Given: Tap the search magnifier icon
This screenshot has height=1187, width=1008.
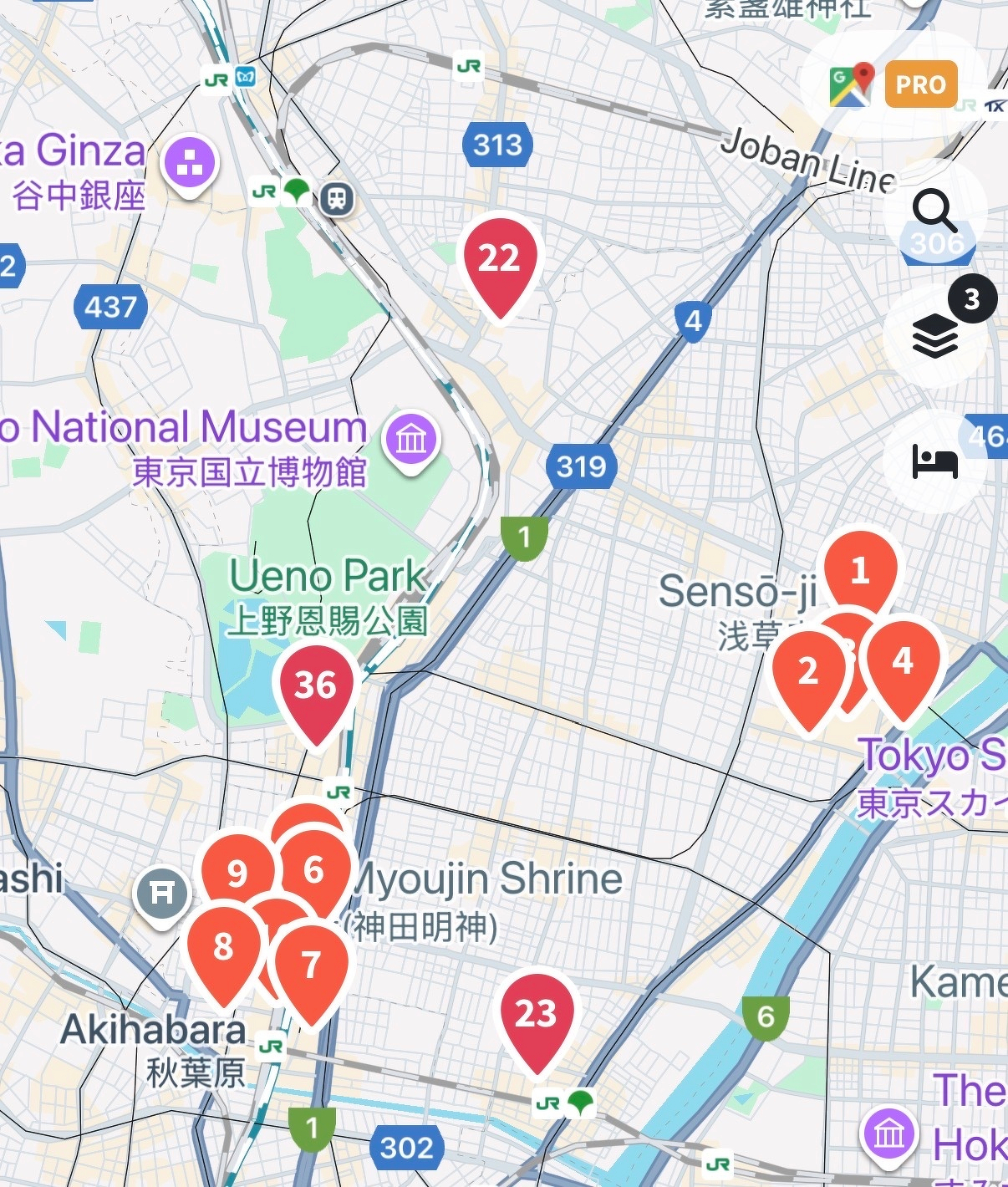Looking at the screenshot, I should click(934, 211).
